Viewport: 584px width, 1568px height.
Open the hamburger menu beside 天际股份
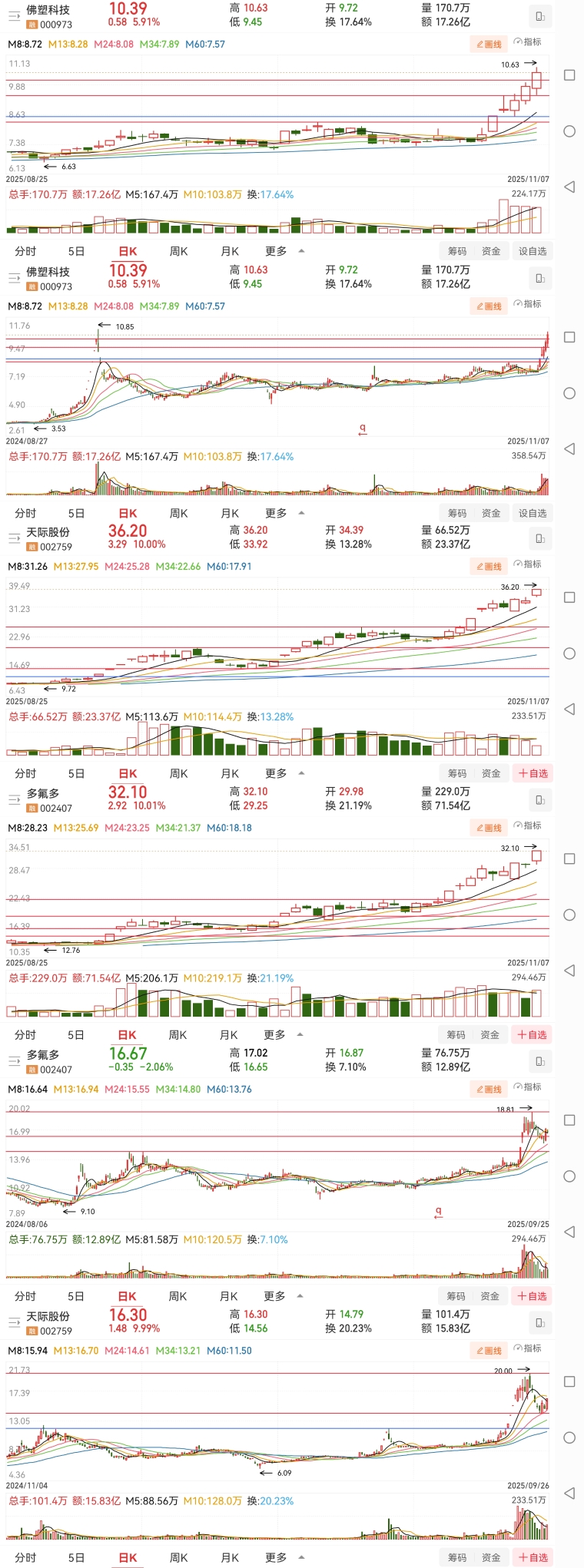pyautogui.click(x=14, y=538)
